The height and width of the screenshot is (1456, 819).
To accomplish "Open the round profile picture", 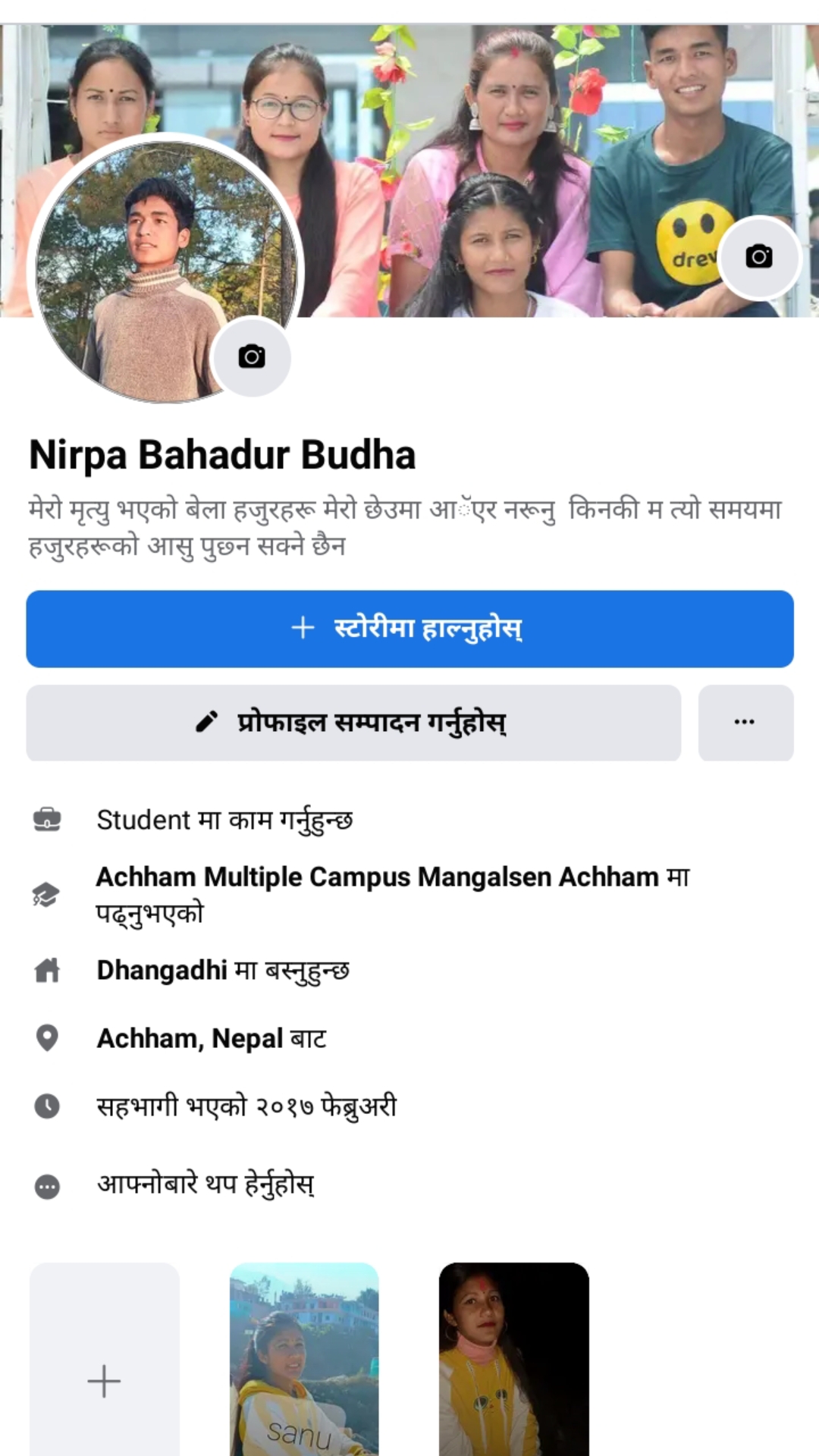I will tap(152, 265).
